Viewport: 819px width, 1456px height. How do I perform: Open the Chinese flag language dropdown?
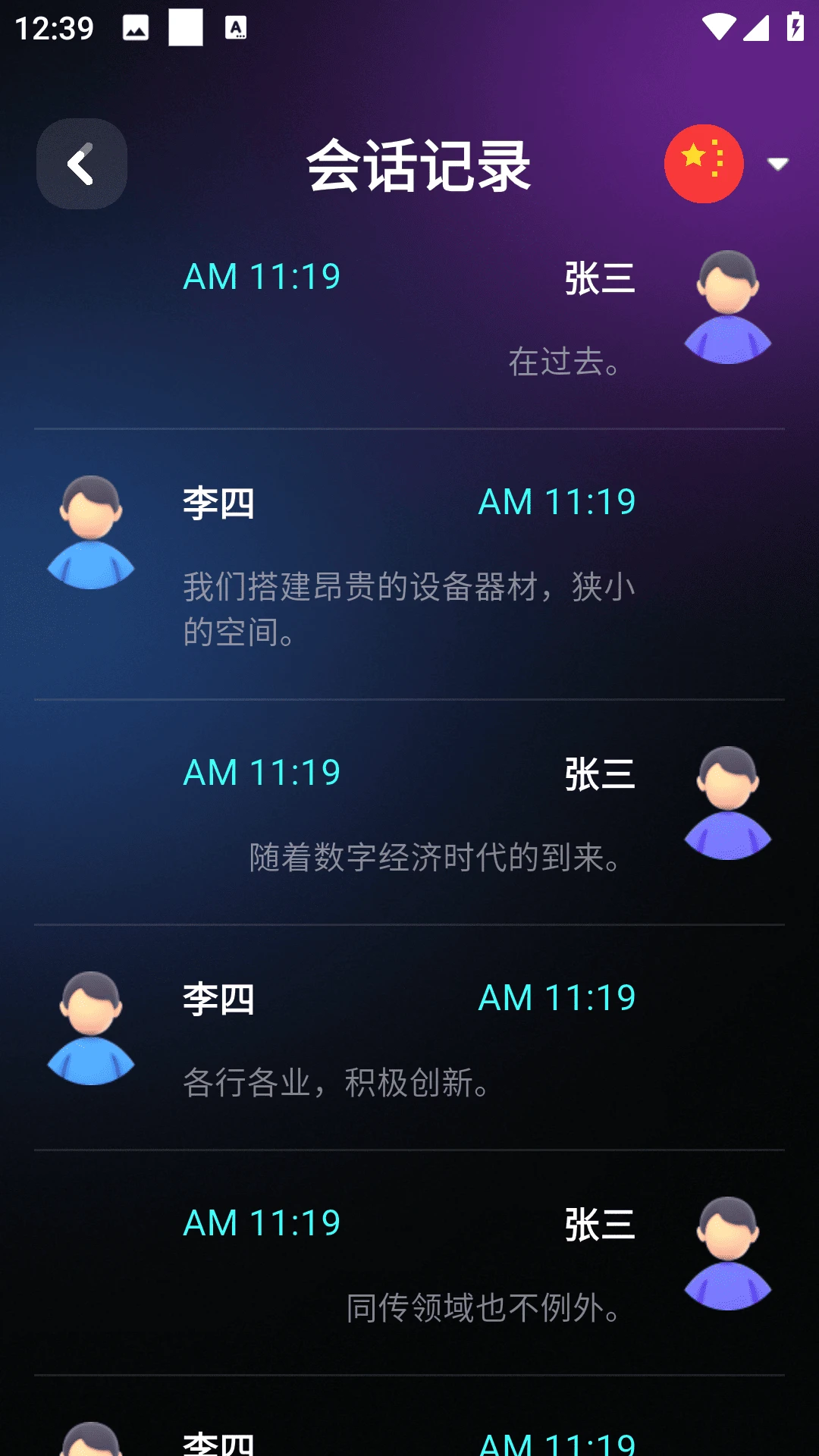pyautogui.click(x=726, y=164)
